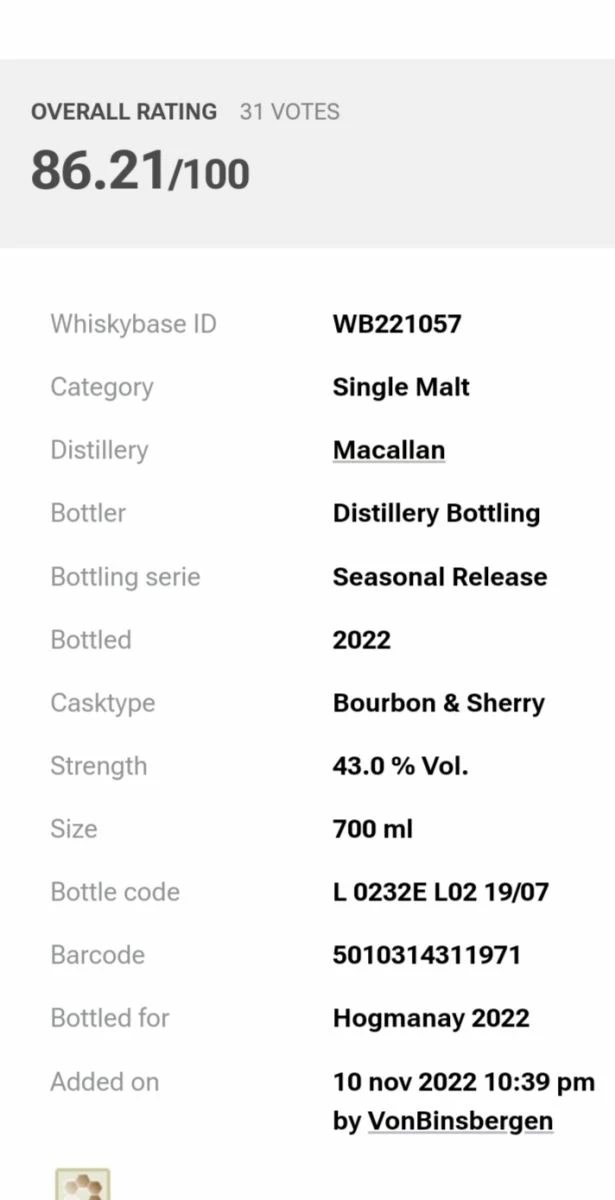This screenshot has width=615, height=1200.
Task: View the VonBinsbergen user profile
Action: pos(460,1121)
